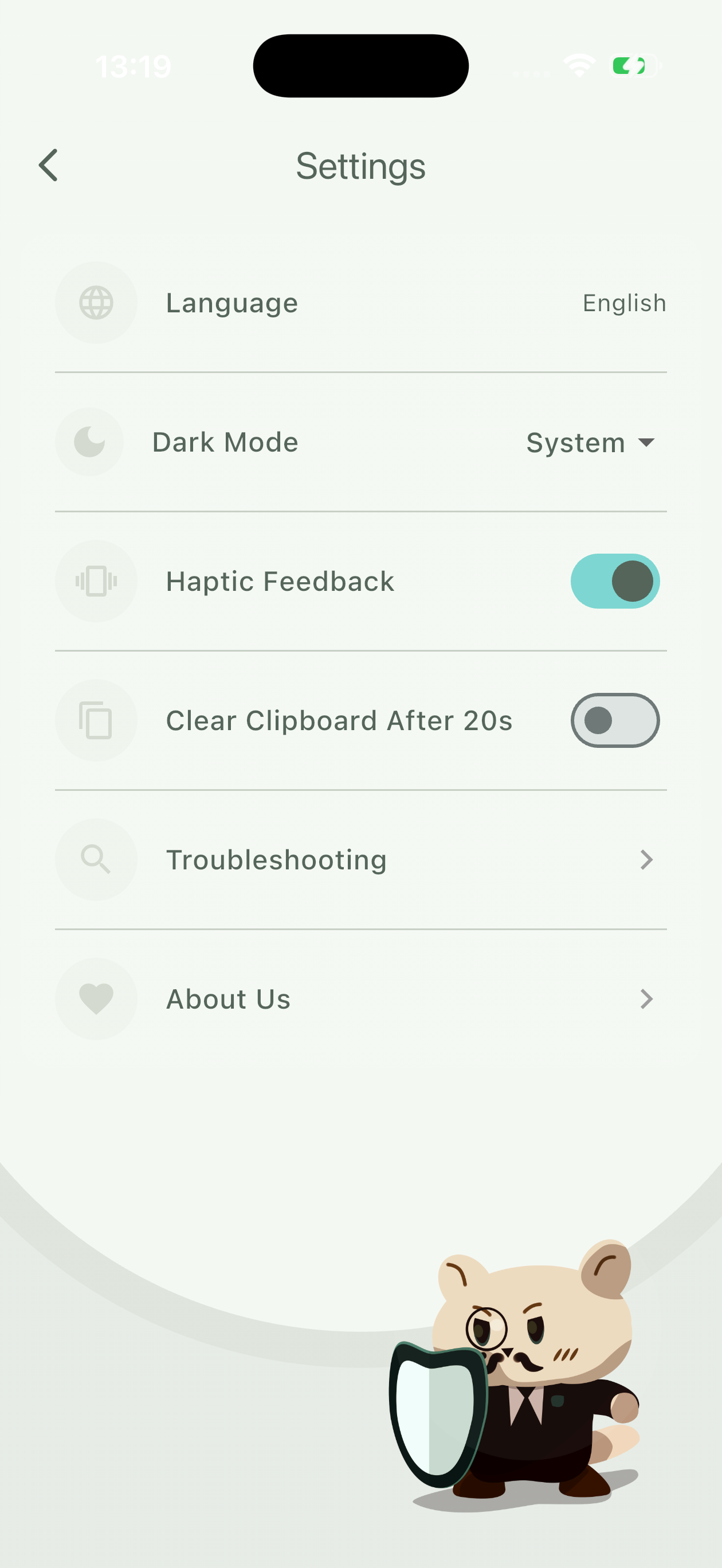Viewport: 722px width, 1568px height.
Task: Tap the Settings title at the top
Action: click(361, 165)
